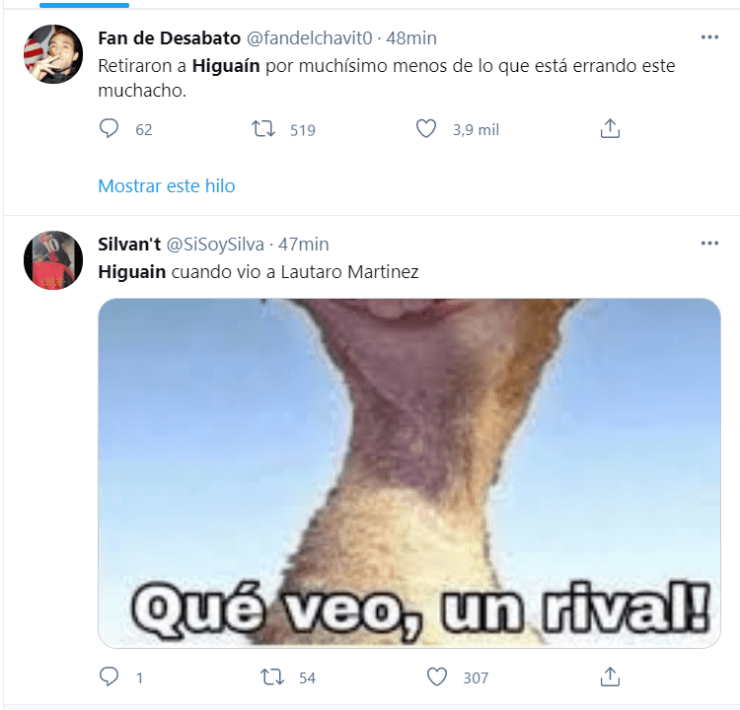Tap the 'Mostrar este hilo' link
Image resolution: width=740 pixels, height=710 pixels.
coord(166,186)
